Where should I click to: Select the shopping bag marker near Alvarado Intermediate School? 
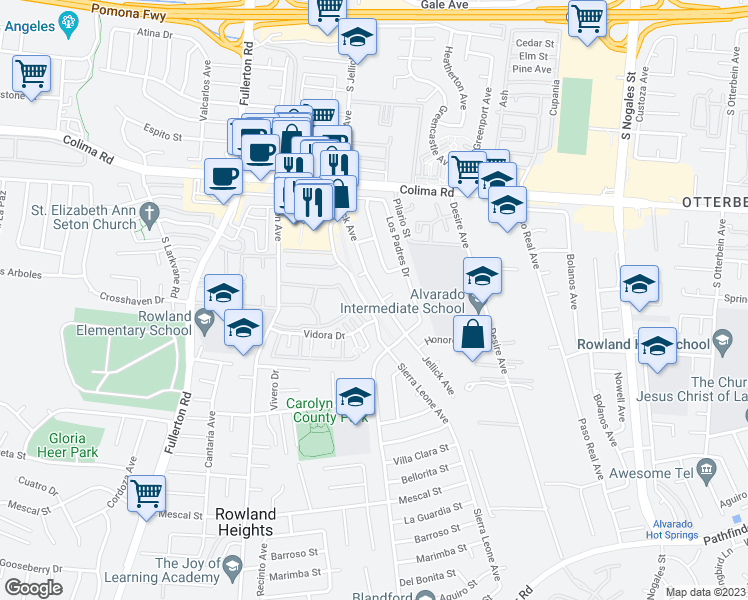tap(473, 335)
